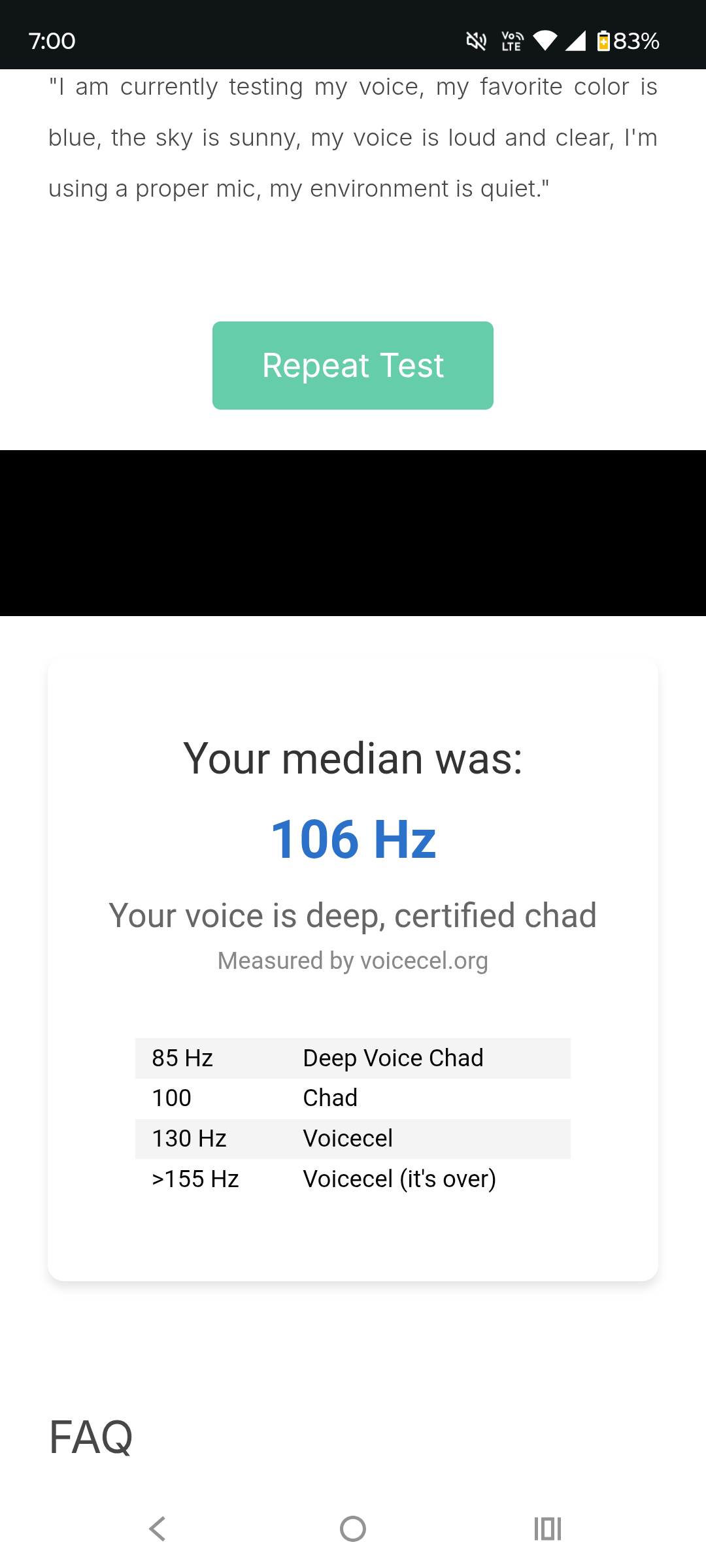Select the 85 Hz Deep Voice Chad row

pyautogui.click(x=353, y=1058)
